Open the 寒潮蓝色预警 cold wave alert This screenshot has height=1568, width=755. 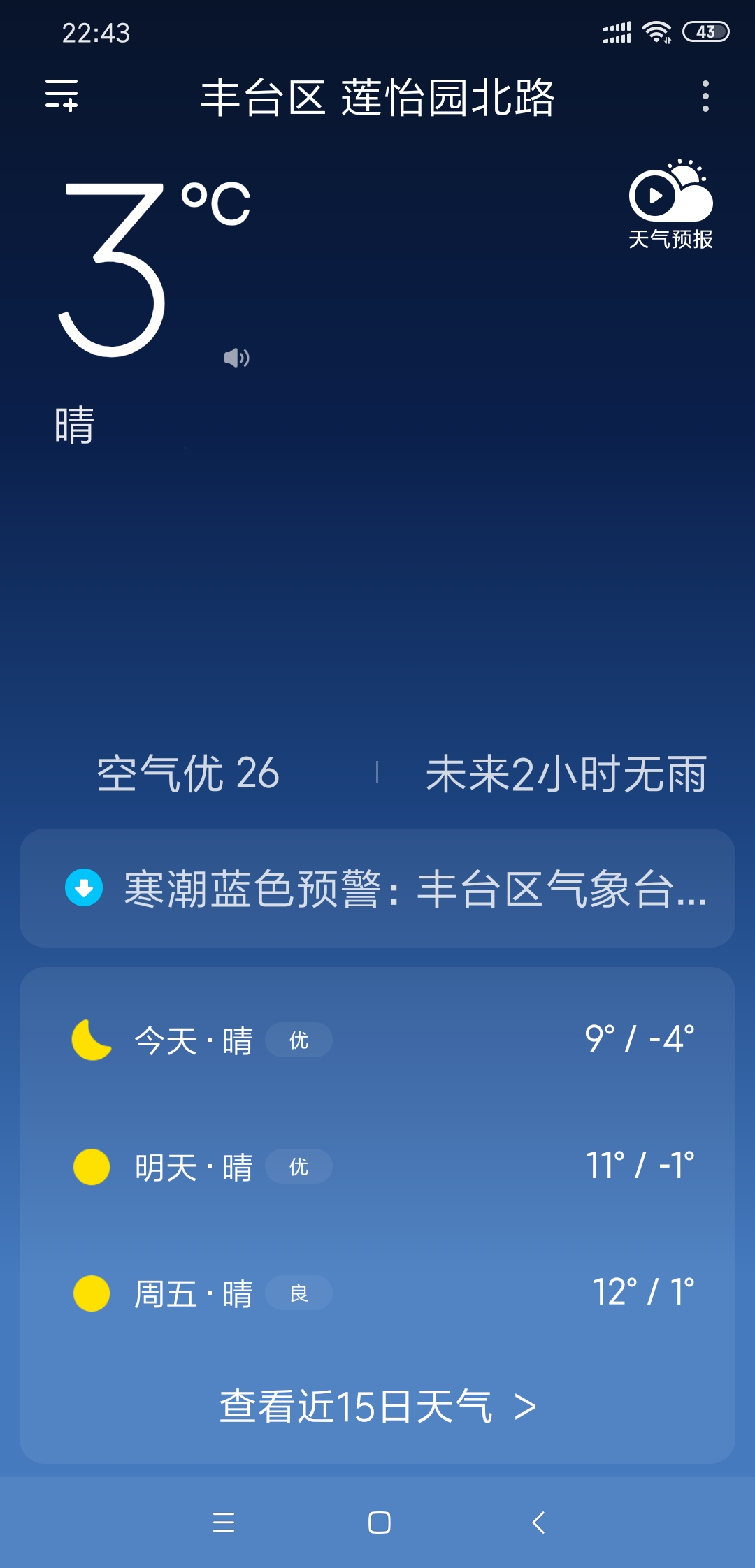[x=377, y=888]
